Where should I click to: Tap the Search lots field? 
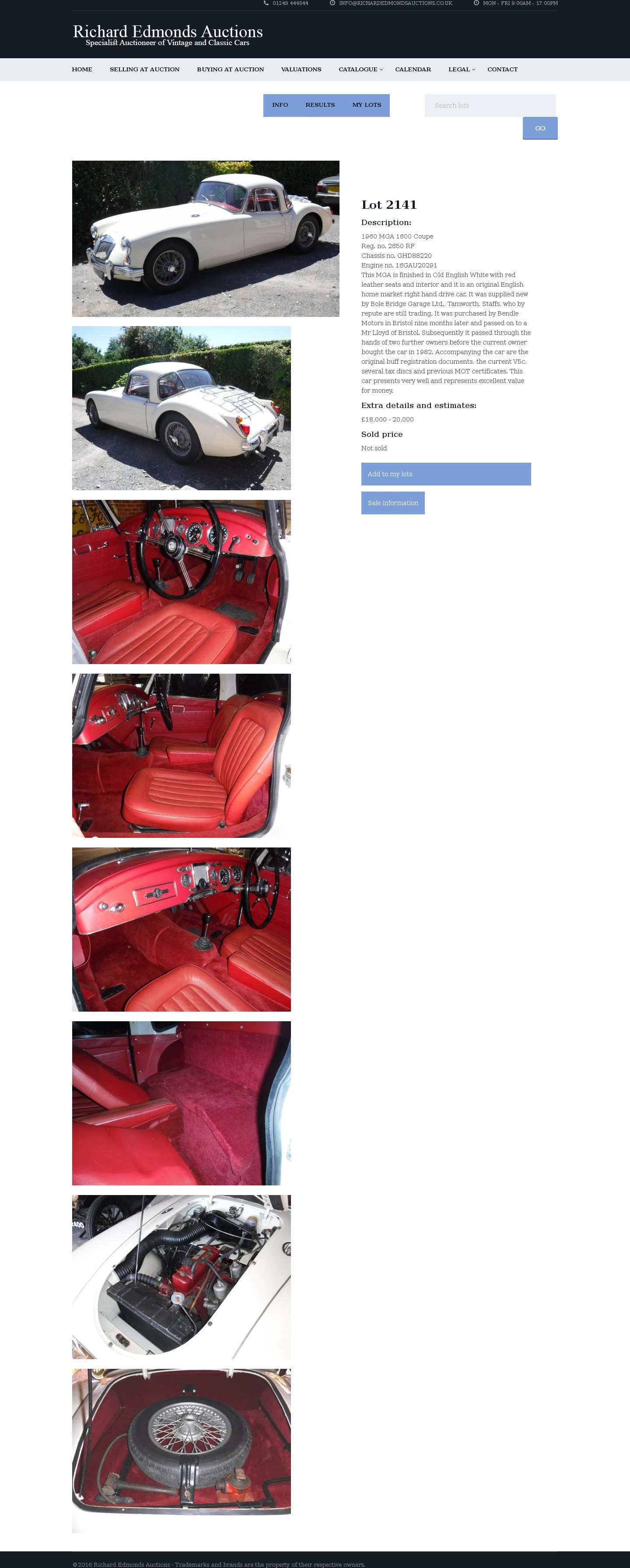click(x=490, y=105)
